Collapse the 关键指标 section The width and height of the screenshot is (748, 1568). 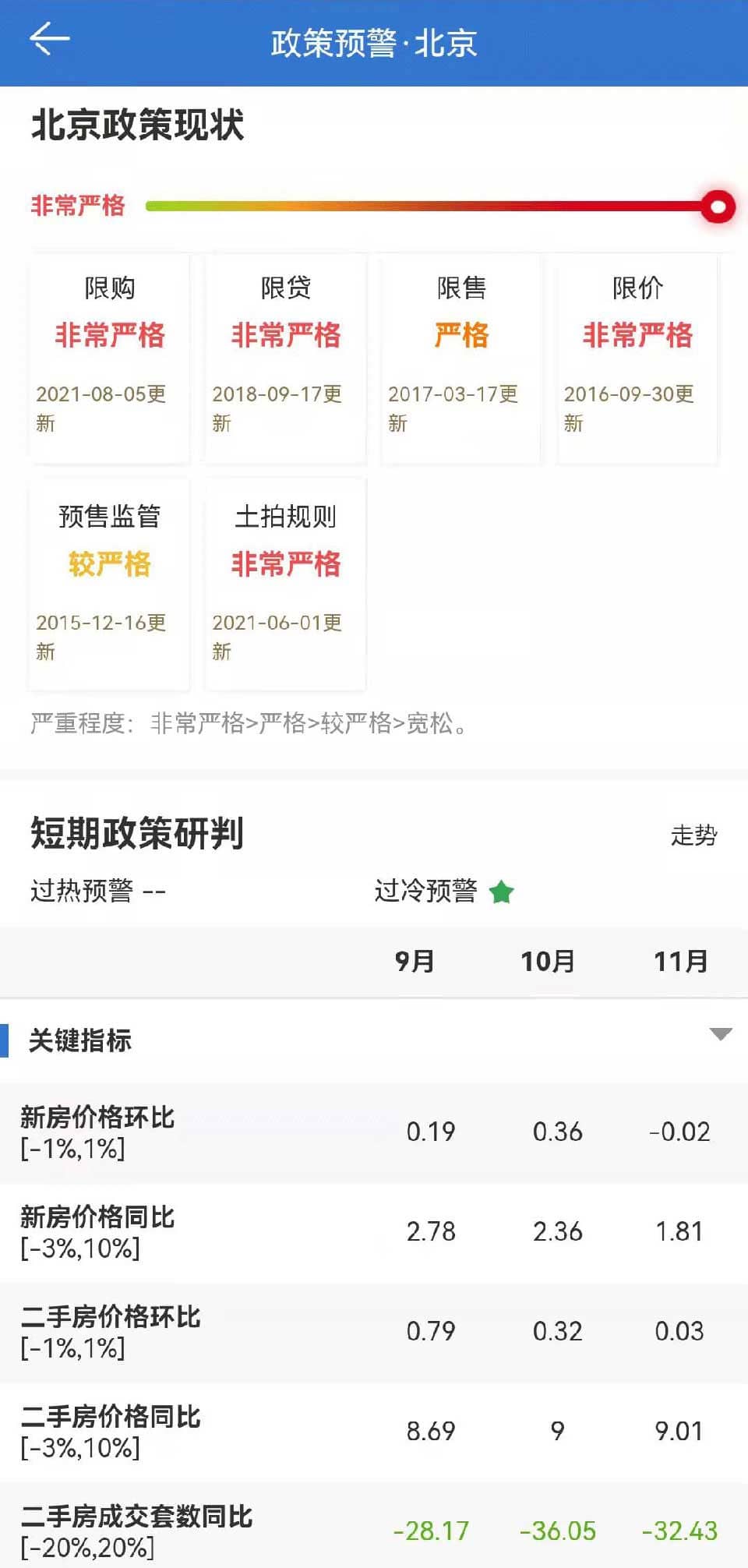click(720, 1035)
